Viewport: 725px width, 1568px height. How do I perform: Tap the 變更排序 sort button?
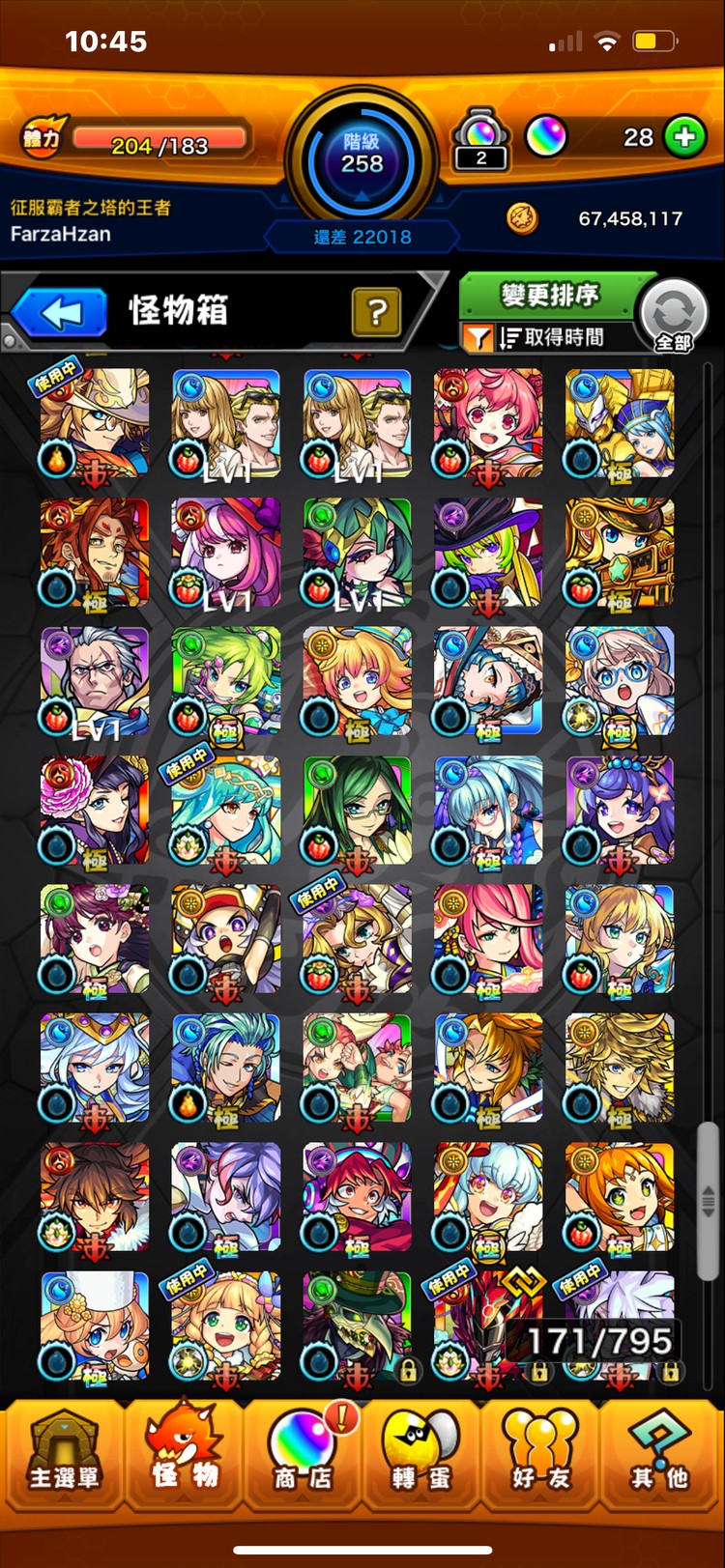[549, 295]
